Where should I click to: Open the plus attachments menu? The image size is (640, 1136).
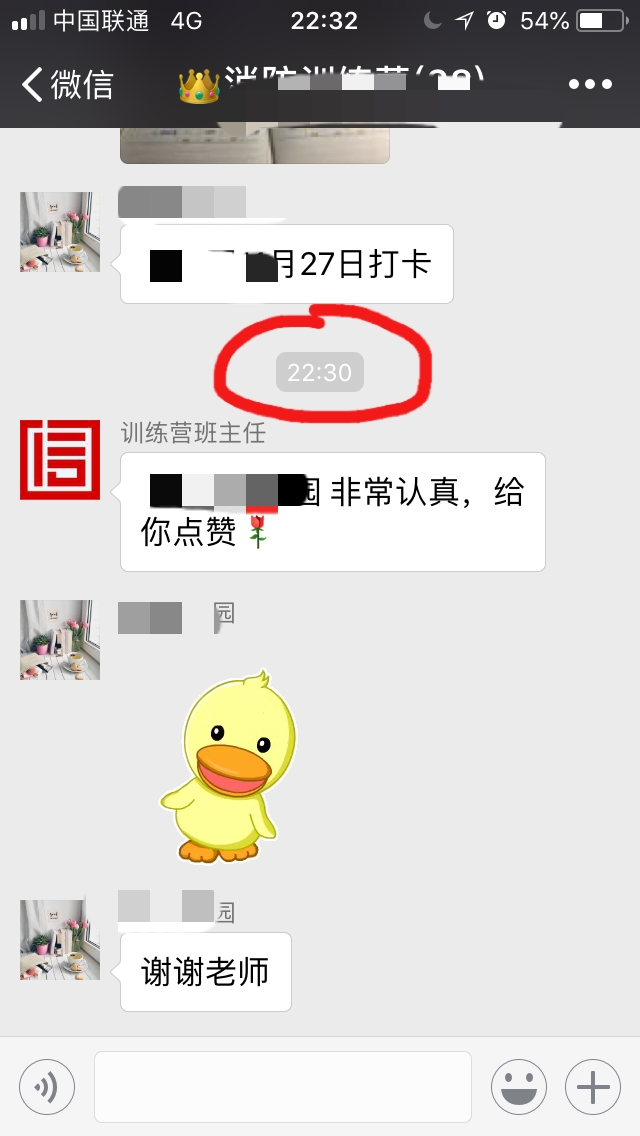click(593, 1087)
